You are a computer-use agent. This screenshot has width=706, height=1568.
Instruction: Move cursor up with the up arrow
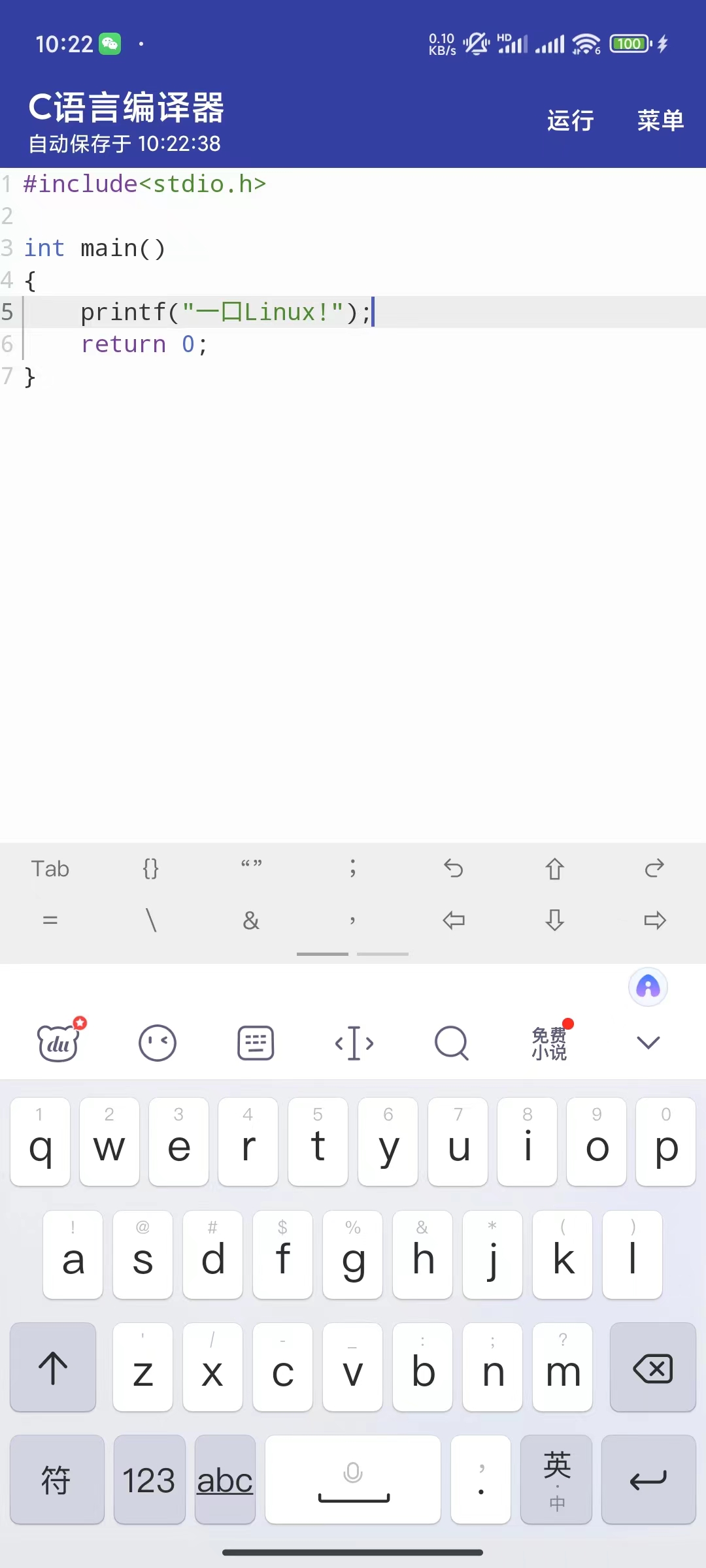coord(555,869)
